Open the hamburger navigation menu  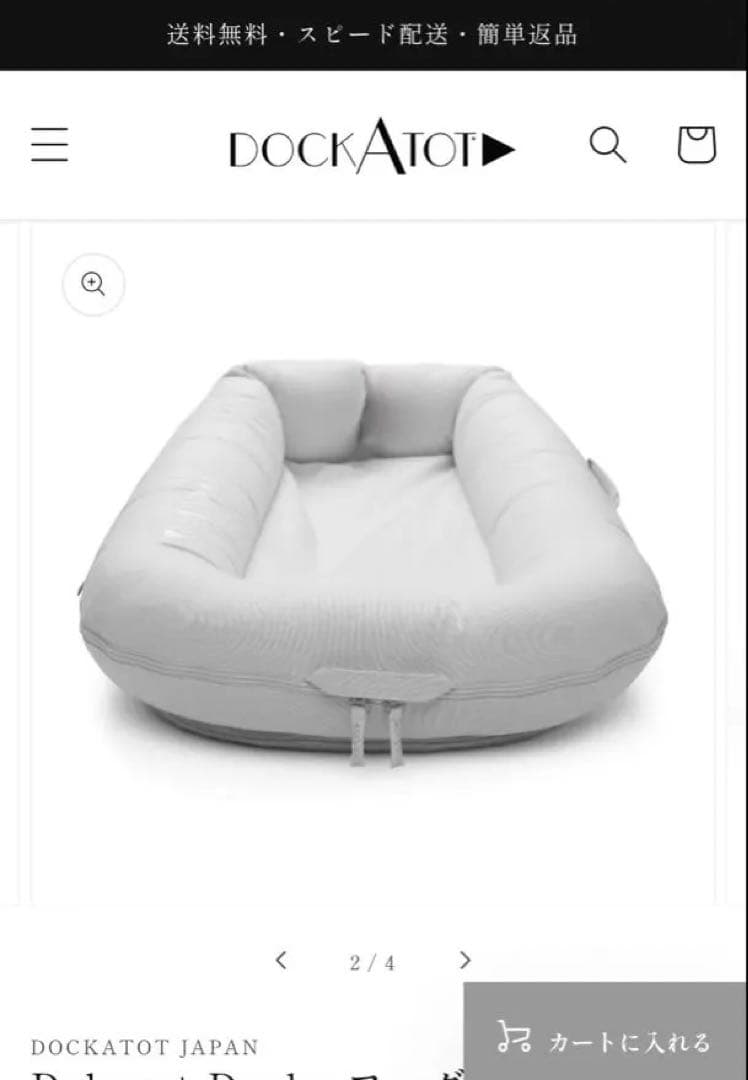[49, 146]
